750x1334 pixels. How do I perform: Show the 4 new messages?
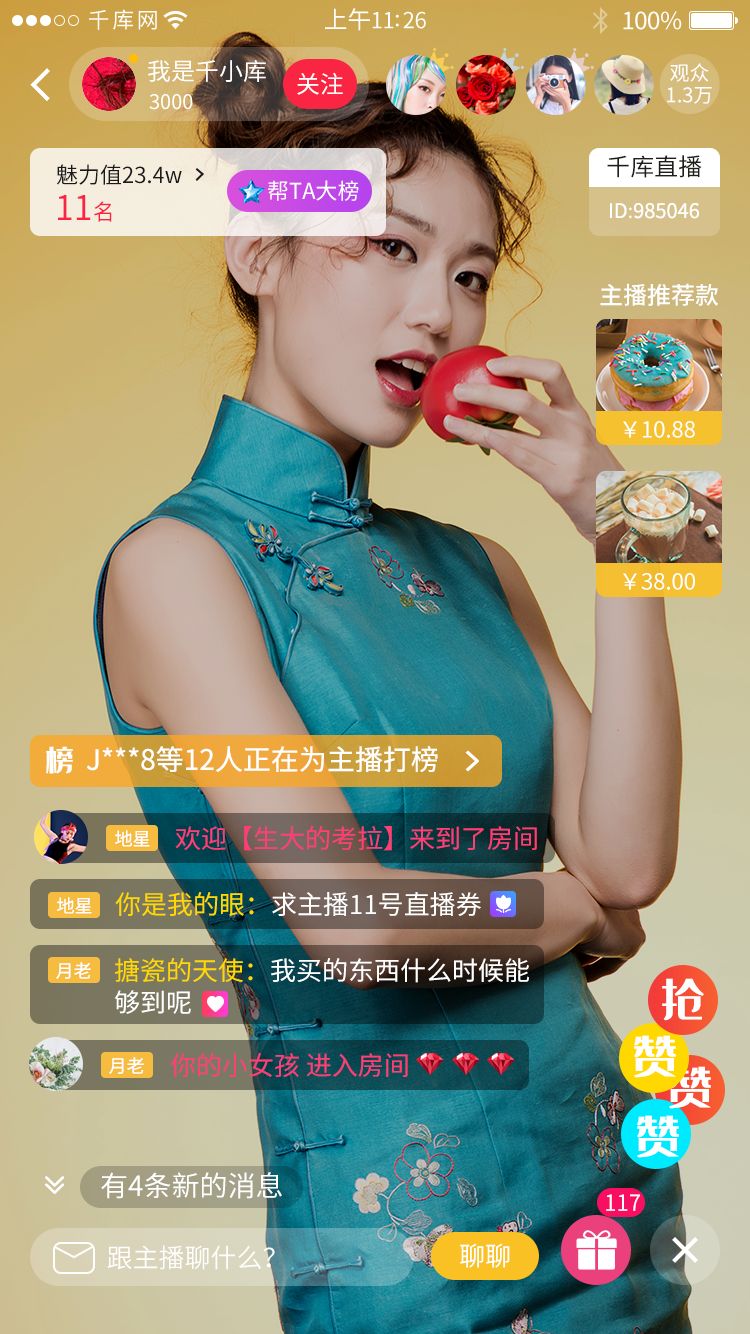tap(190, 1186)
